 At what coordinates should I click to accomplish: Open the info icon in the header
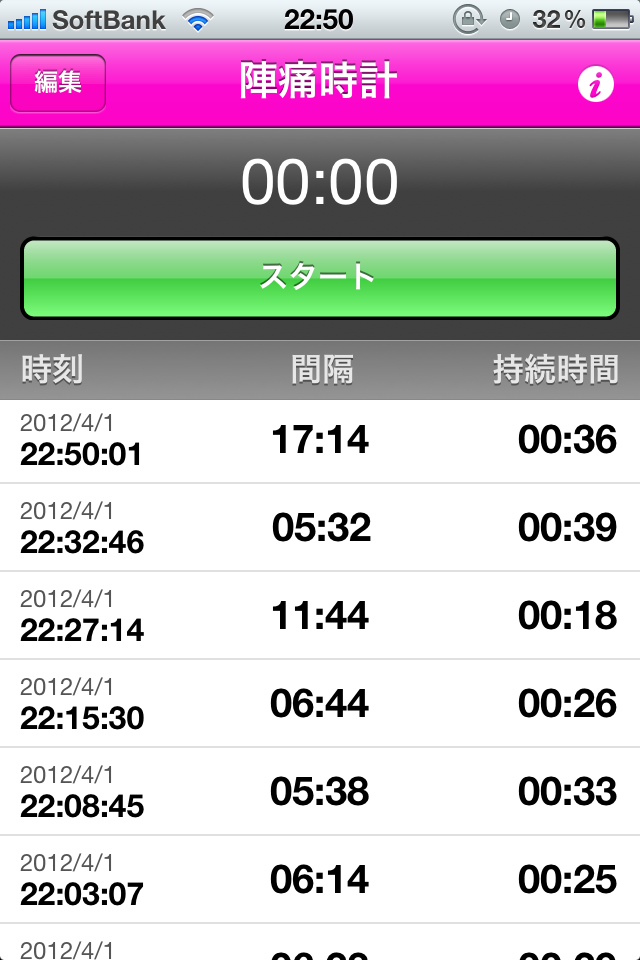[x=596, y=86]
